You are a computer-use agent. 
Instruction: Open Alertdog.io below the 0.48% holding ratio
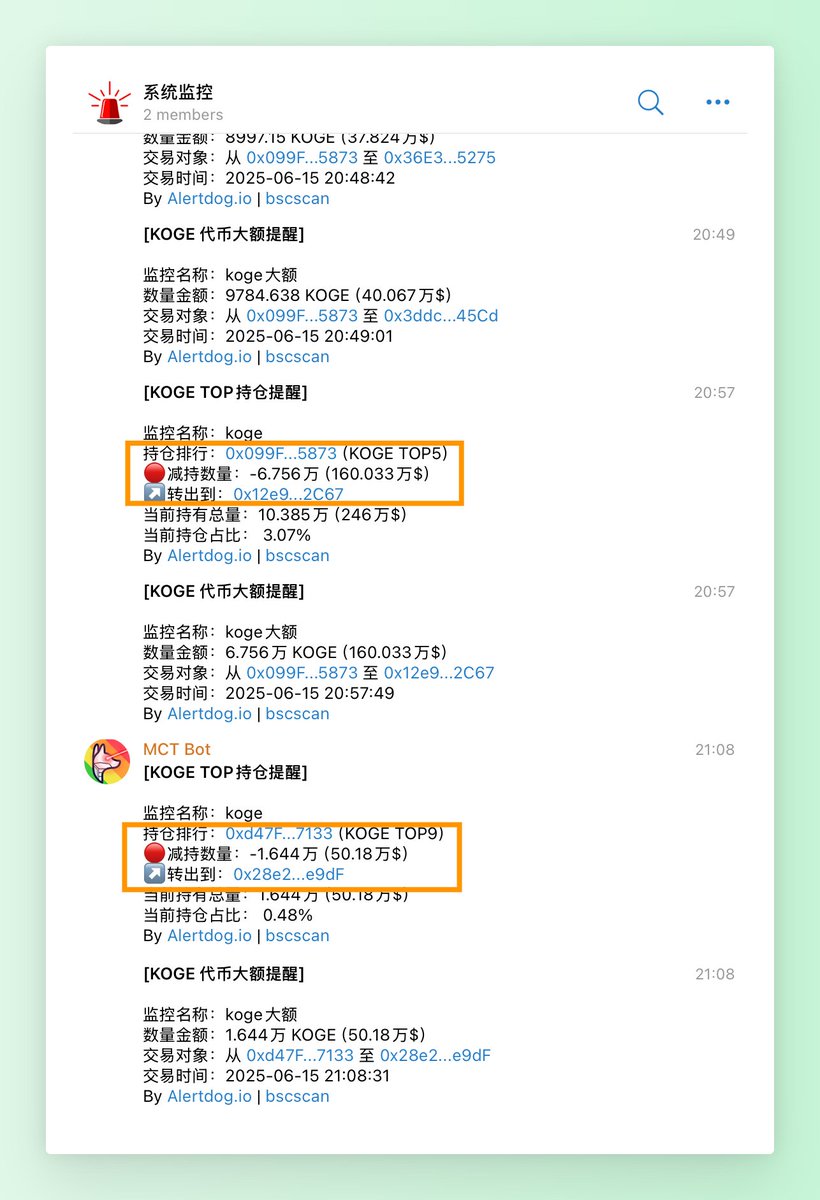[209, 935]
